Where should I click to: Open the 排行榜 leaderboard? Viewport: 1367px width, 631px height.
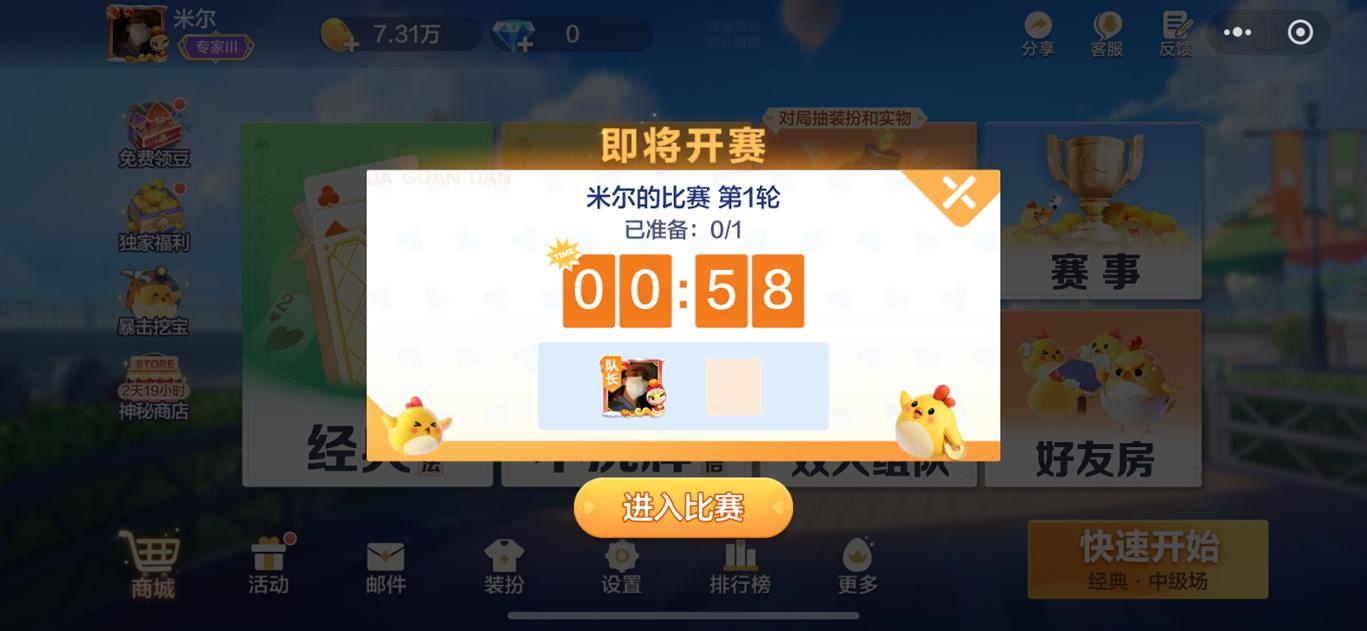[740, 567]
